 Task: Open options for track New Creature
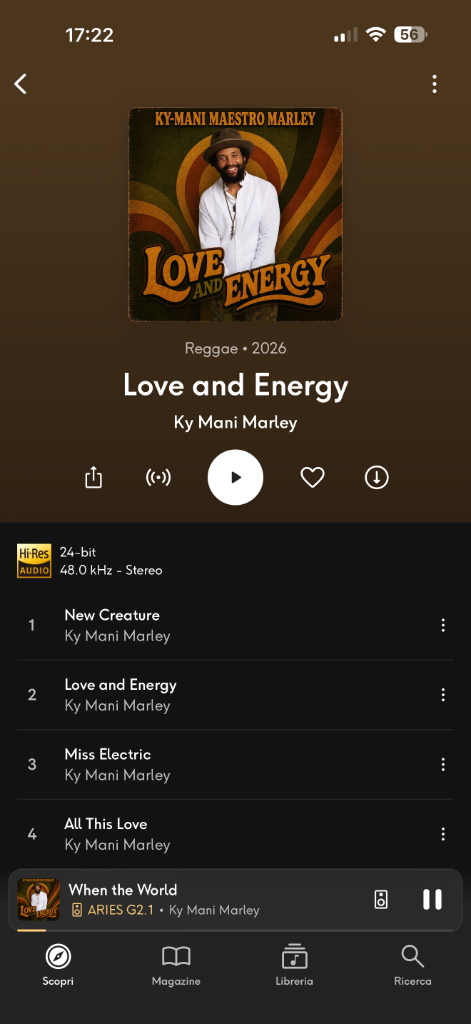[x=443, y=626]
